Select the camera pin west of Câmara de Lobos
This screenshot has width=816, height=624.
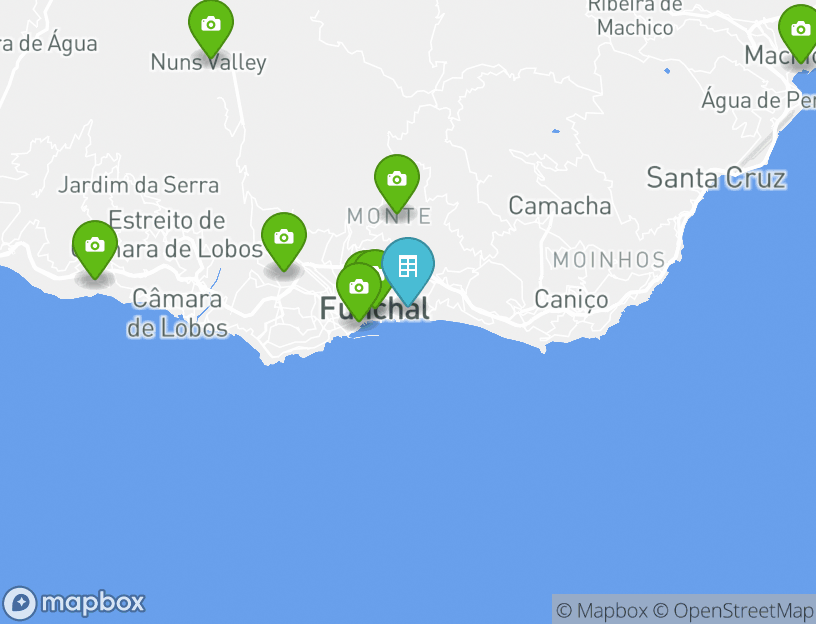pos(95,246)
